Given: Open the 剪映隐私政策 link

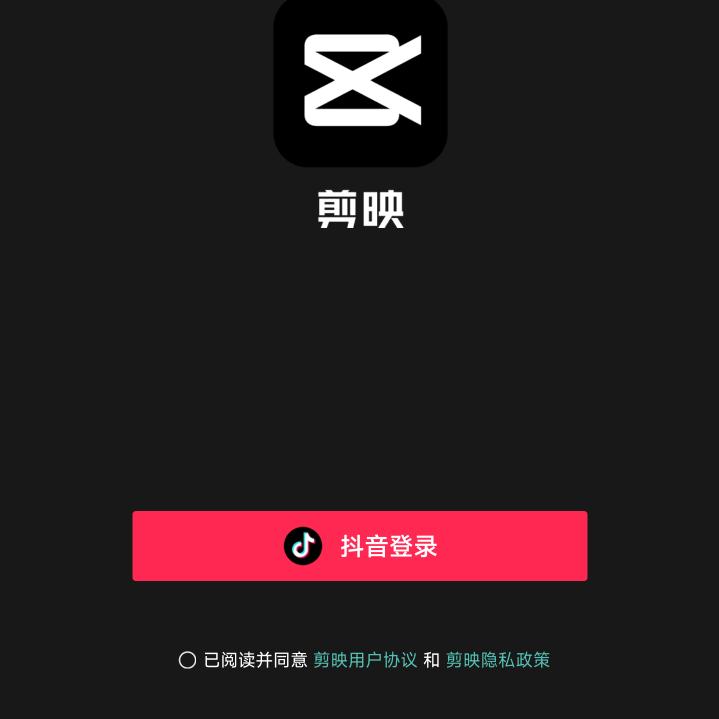Looking at the screenshot, I should tap(497, 660).
